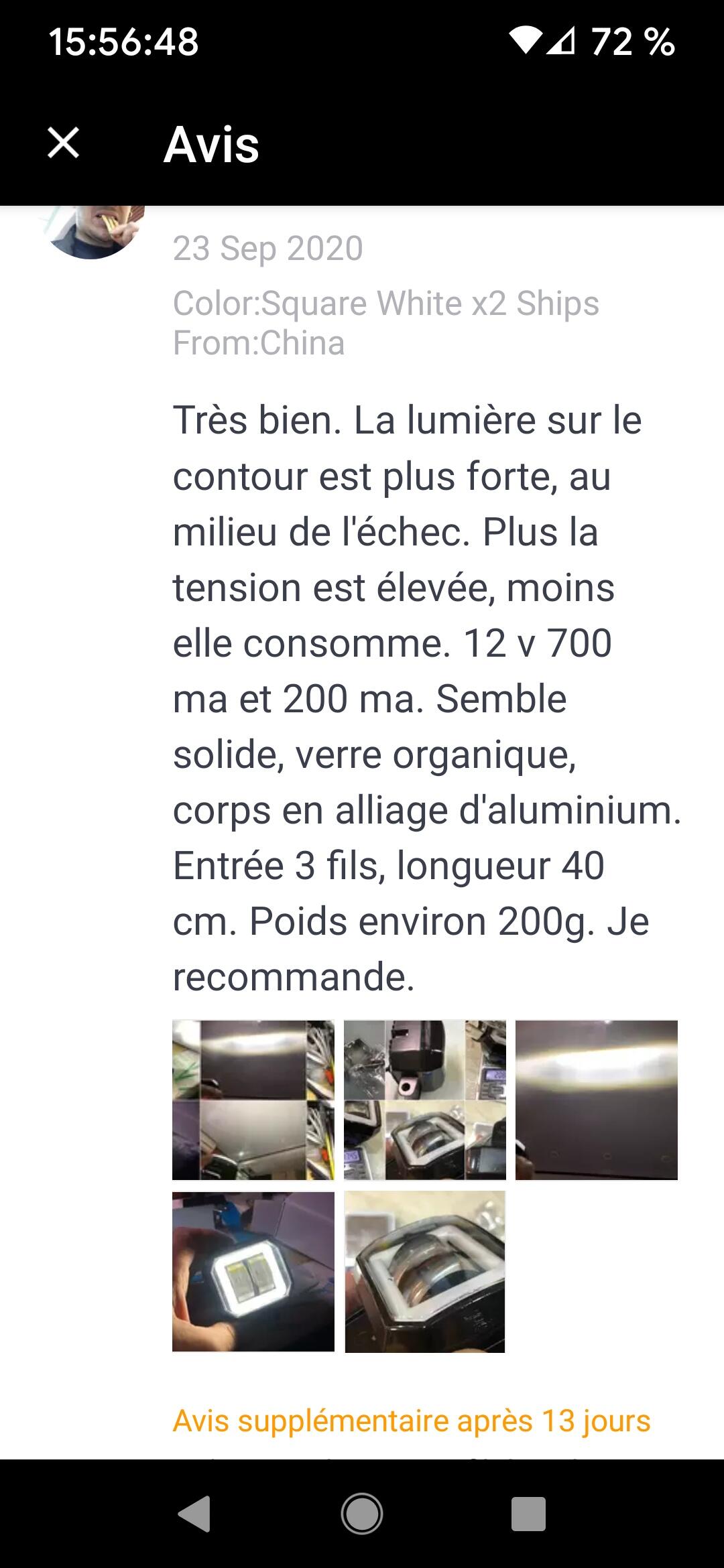This screenshot has height=1568, width=724.
Task: Open the first review photo of the light beam
Action: pos(253,1100)
